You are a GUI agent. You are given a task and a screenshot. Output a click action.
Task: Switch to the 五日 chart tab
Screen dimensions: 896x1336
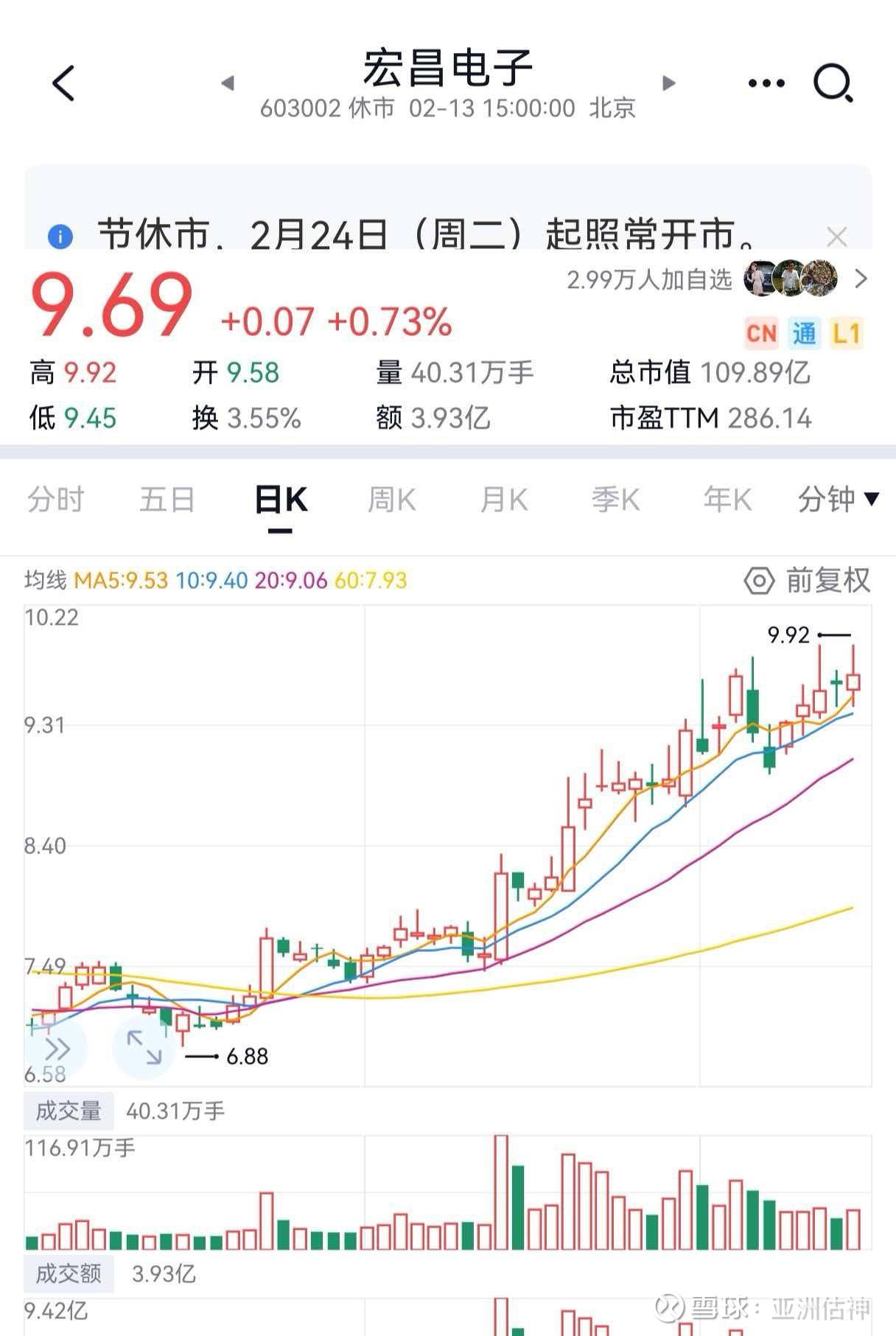tap(167, 500)
